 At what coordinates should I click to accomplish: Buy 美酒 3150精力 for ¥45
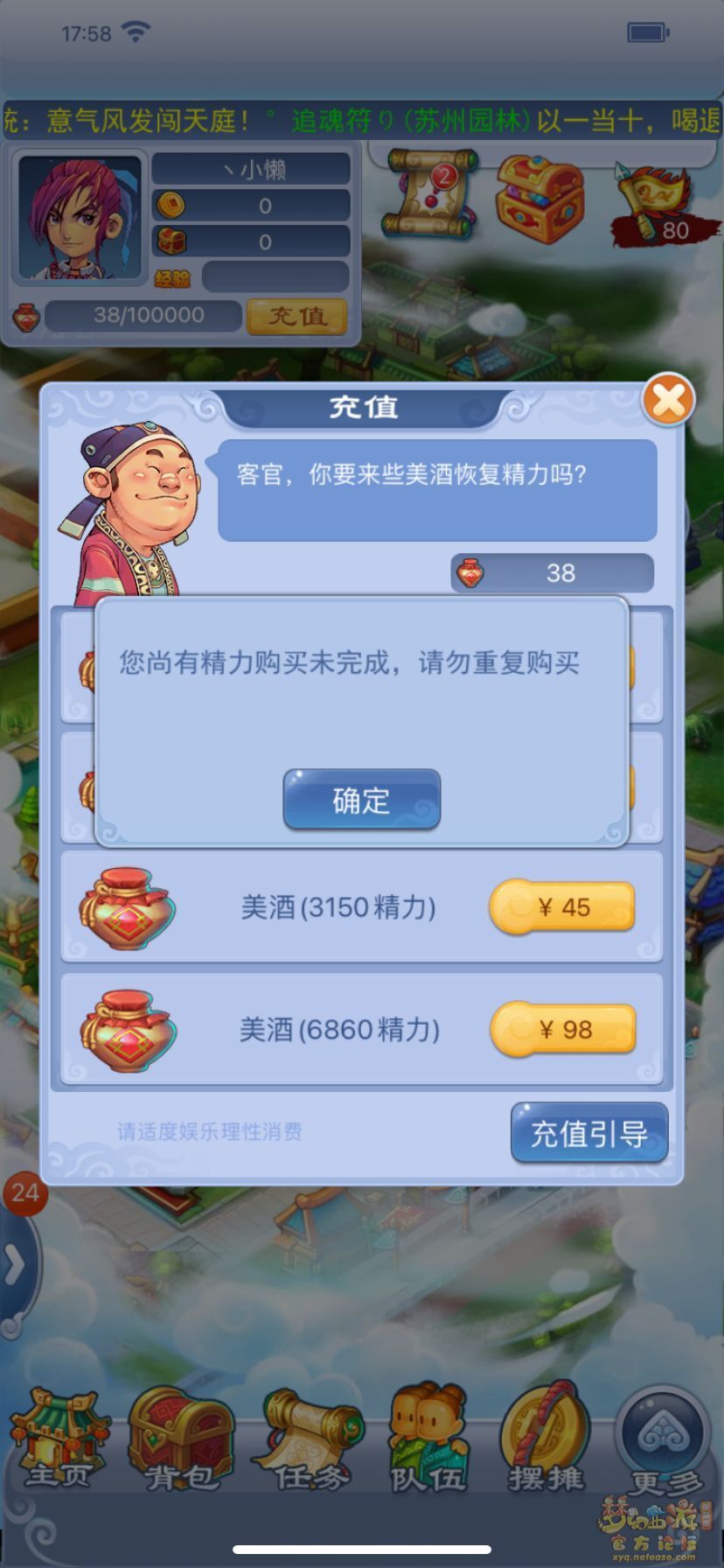562,907
